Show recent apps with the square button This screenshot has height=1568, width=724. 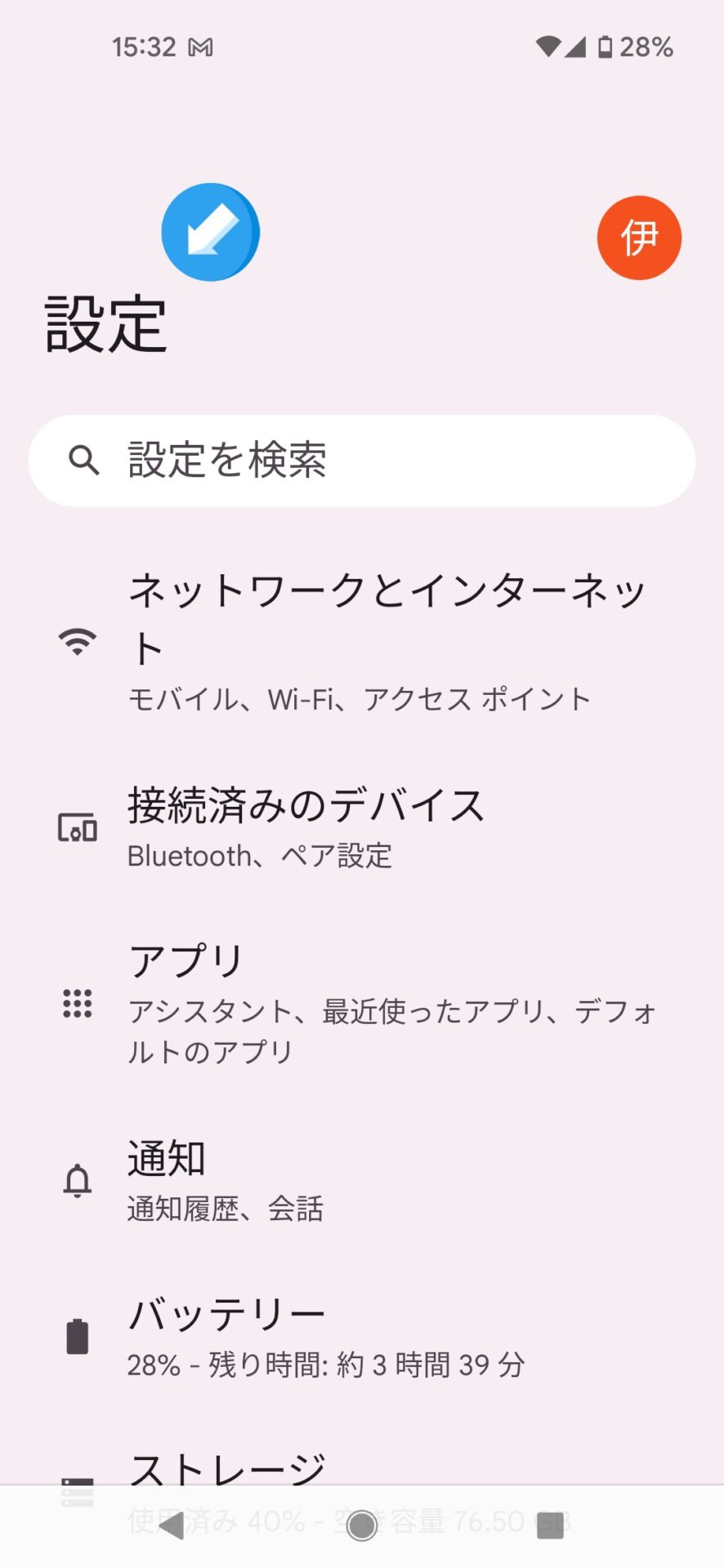550,1525
